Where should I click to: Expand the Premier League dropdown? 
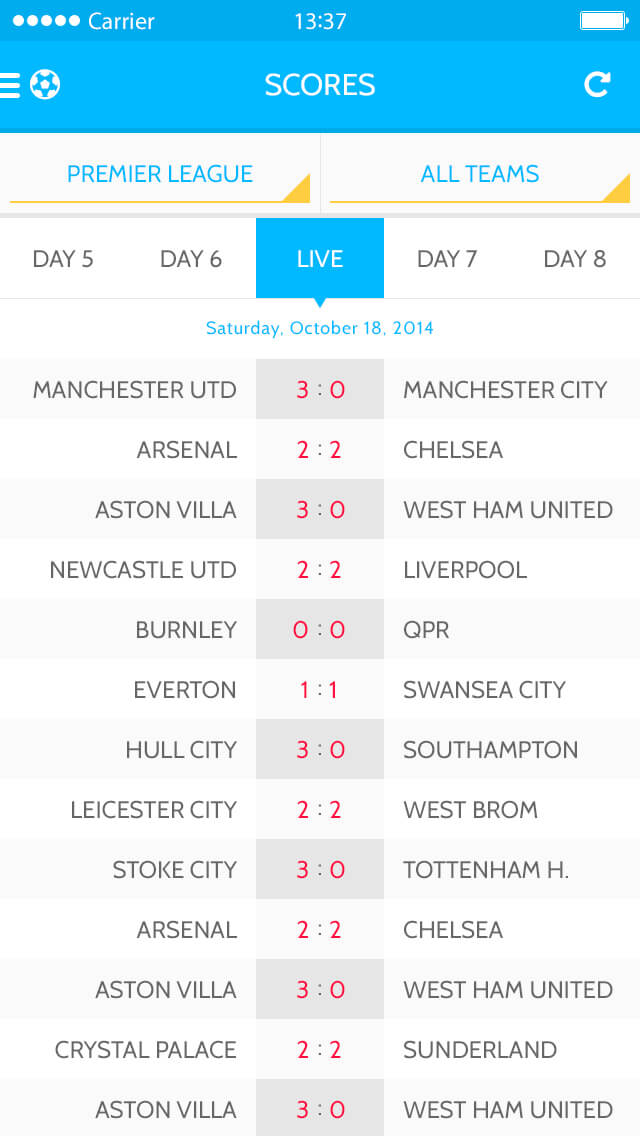tap(159, 175)
